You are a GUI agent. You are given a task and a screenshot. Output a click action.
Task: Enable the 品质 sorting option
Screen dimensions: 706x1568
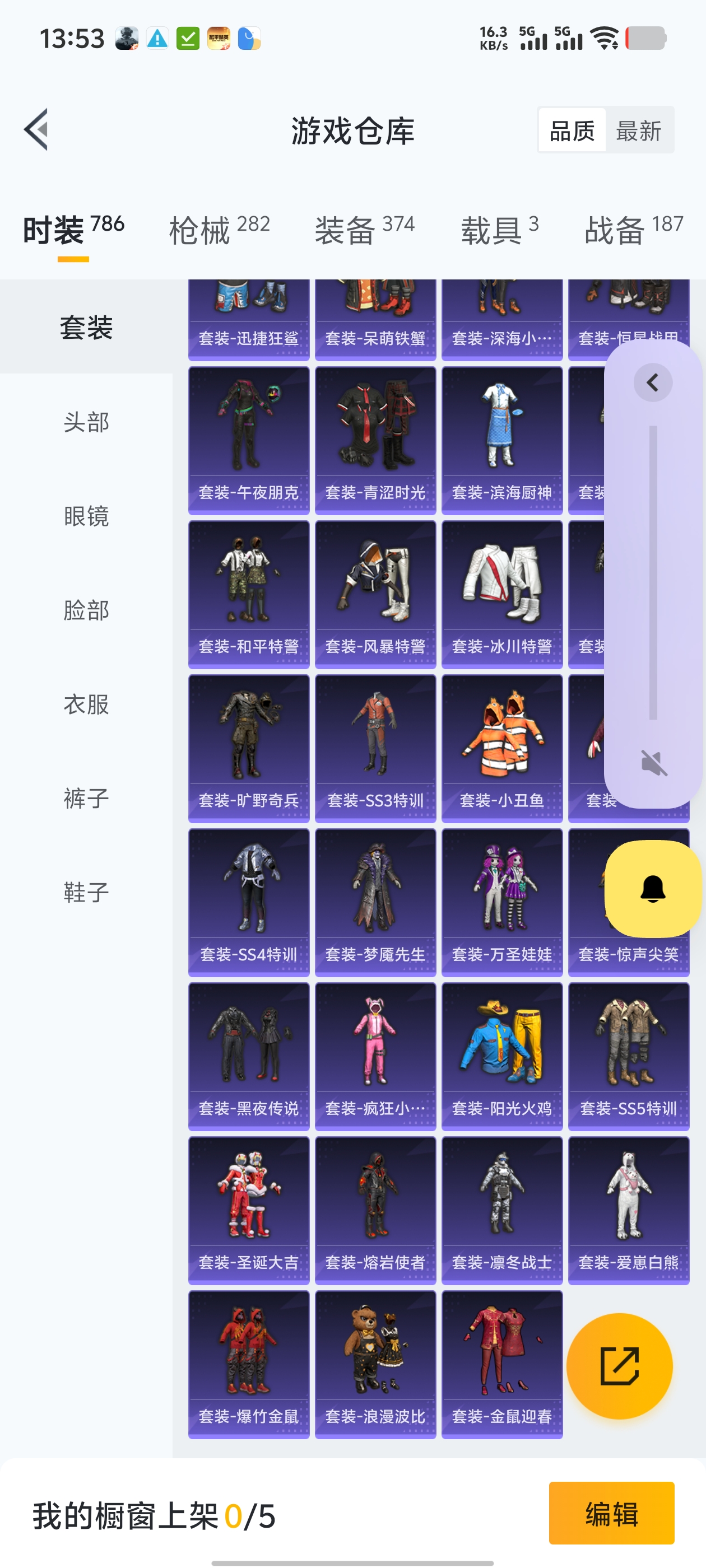(572, 130)
